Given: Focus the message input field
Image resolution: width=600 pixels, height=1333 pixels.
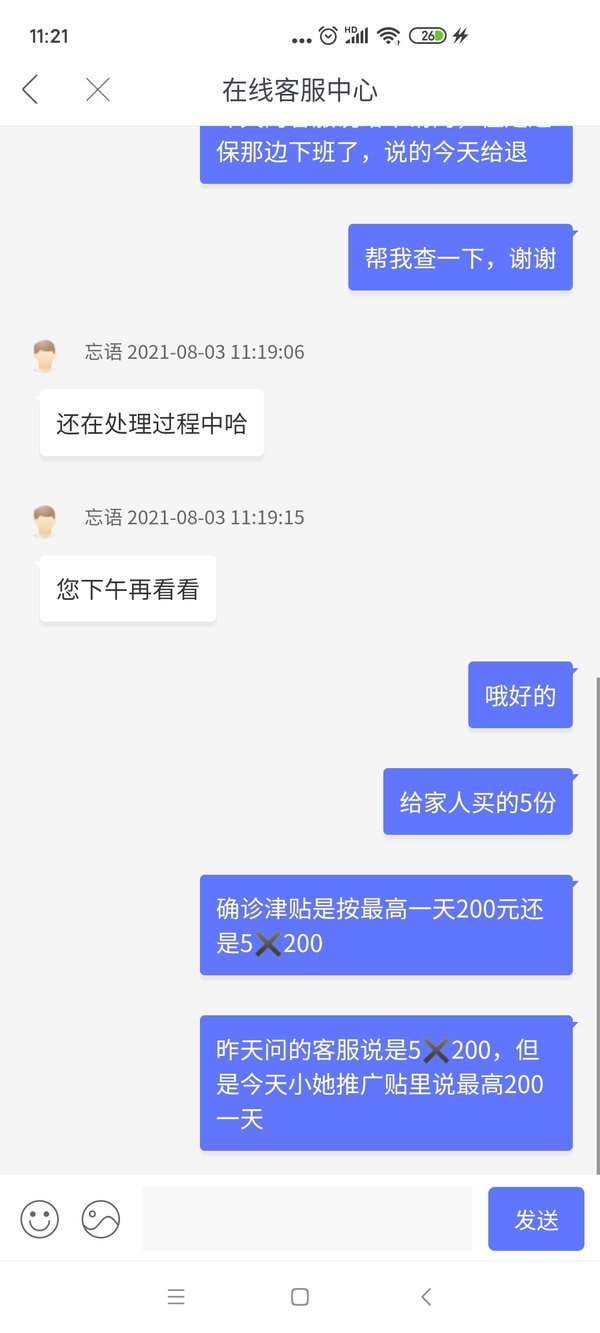Looking at the screenshot, I should 307,1219.
